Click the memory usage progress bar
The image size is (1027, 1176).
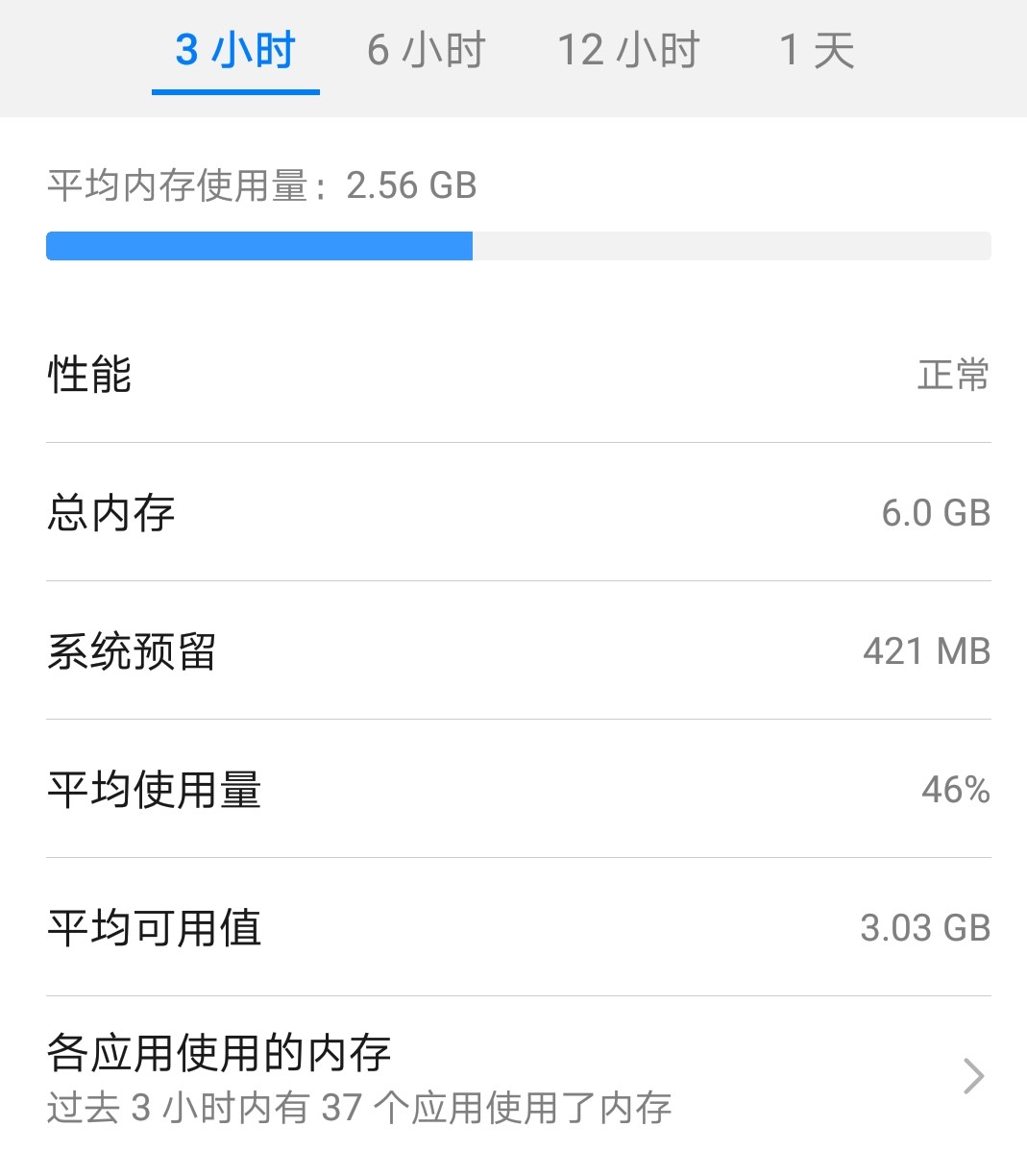[519, 247]
